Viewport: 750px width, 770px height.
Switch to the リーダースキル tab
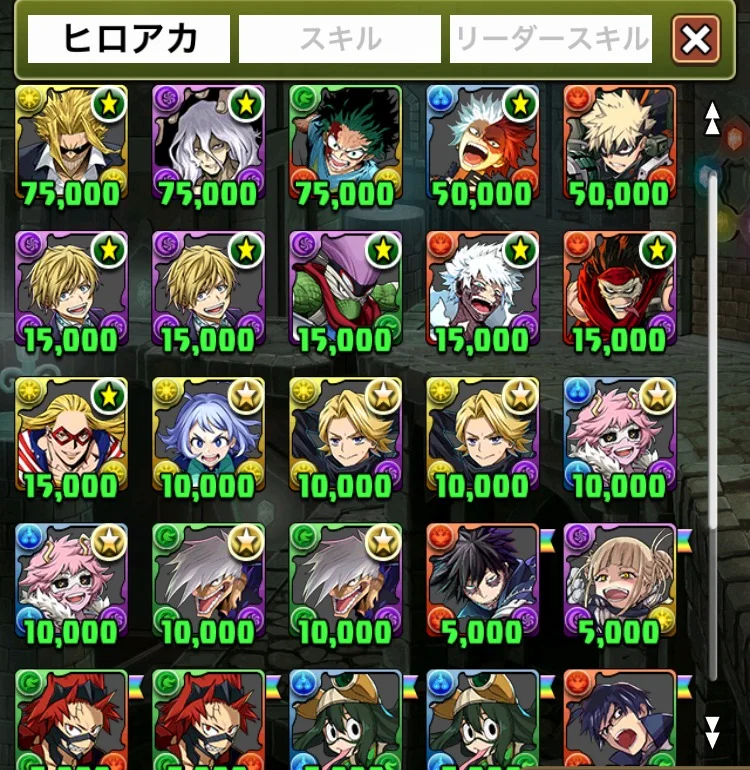pyautogui.click(x=551, y=39)
